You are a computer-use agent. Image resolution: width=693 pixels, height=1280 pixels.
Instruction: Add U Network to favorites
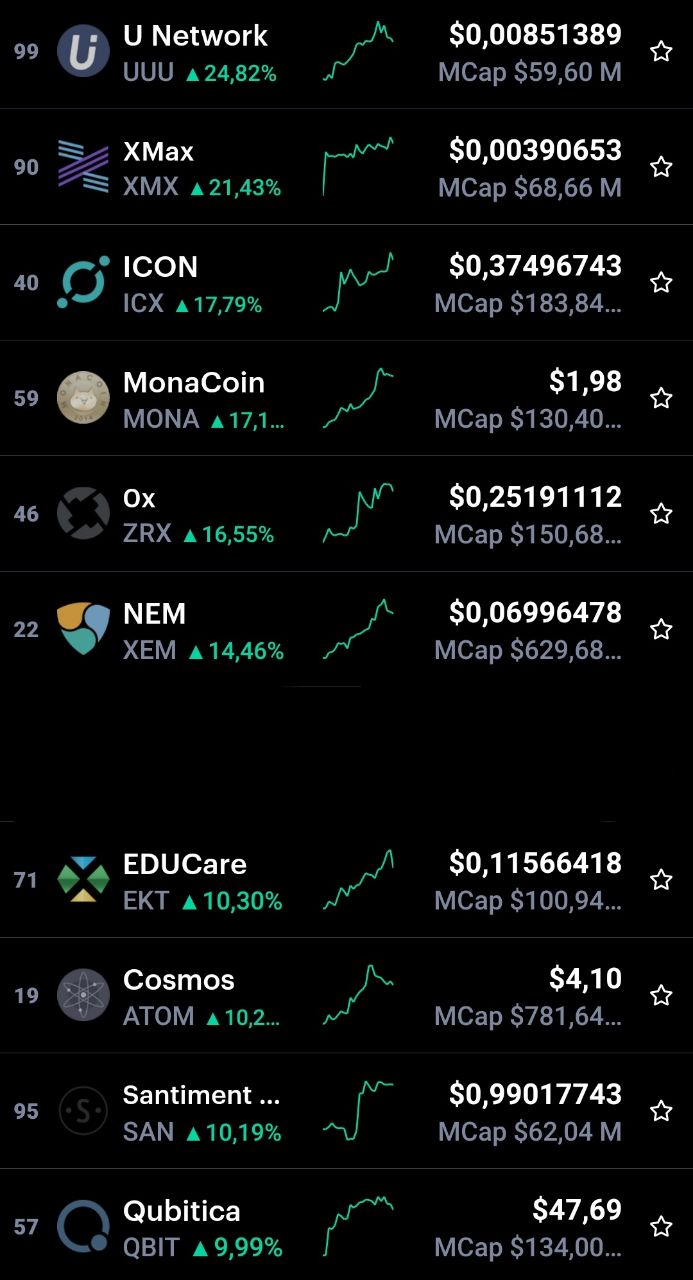point(661,52)
